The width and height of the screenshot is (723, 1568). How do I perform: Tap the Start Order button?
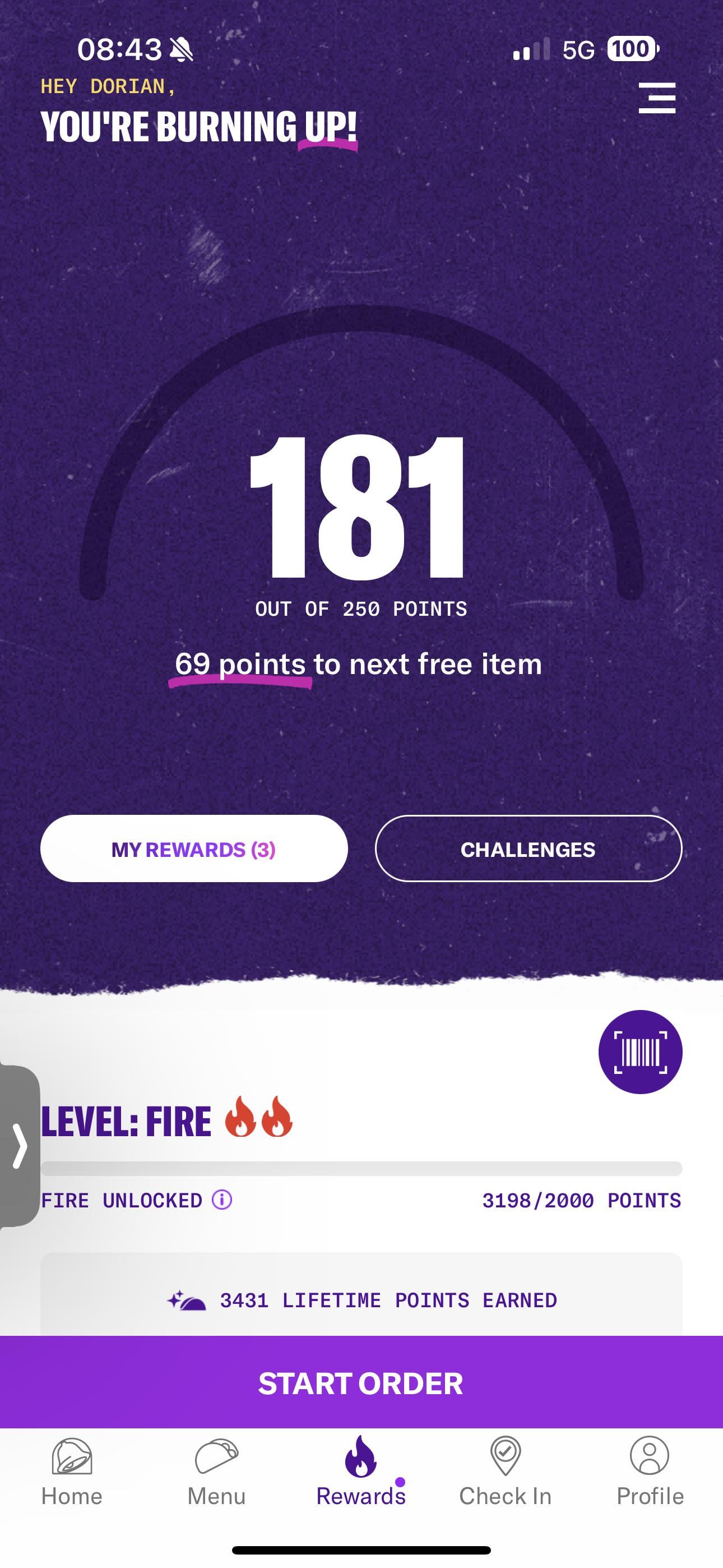pyautogui.click(x=361, y=1383)
